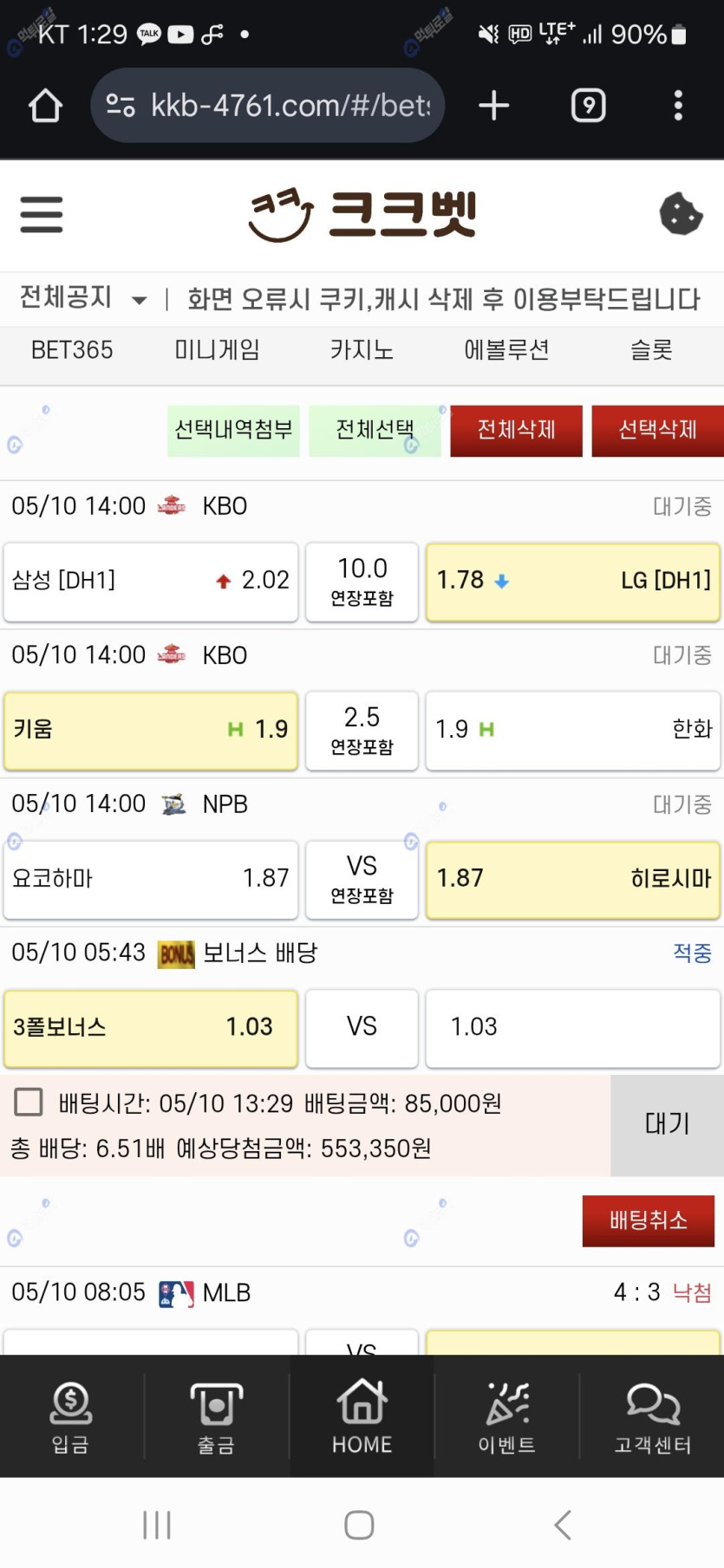
Task: Go to HOME in bottom bar
Action: [x=362, y=1415]
